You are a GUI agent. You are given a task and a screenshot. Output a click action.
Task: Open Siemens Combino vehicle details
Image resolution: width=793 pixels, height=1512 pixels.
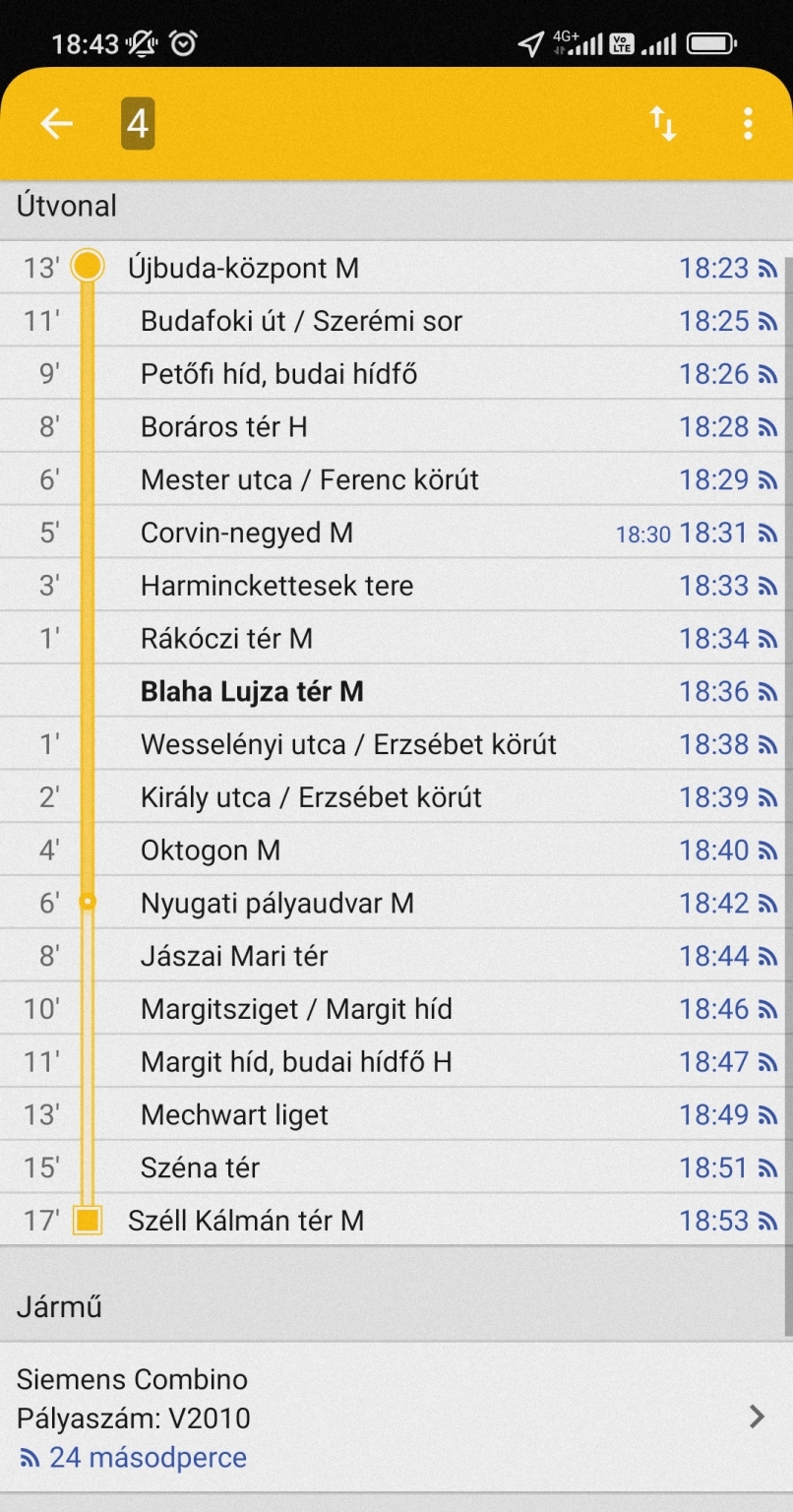tap(394, 1417)
